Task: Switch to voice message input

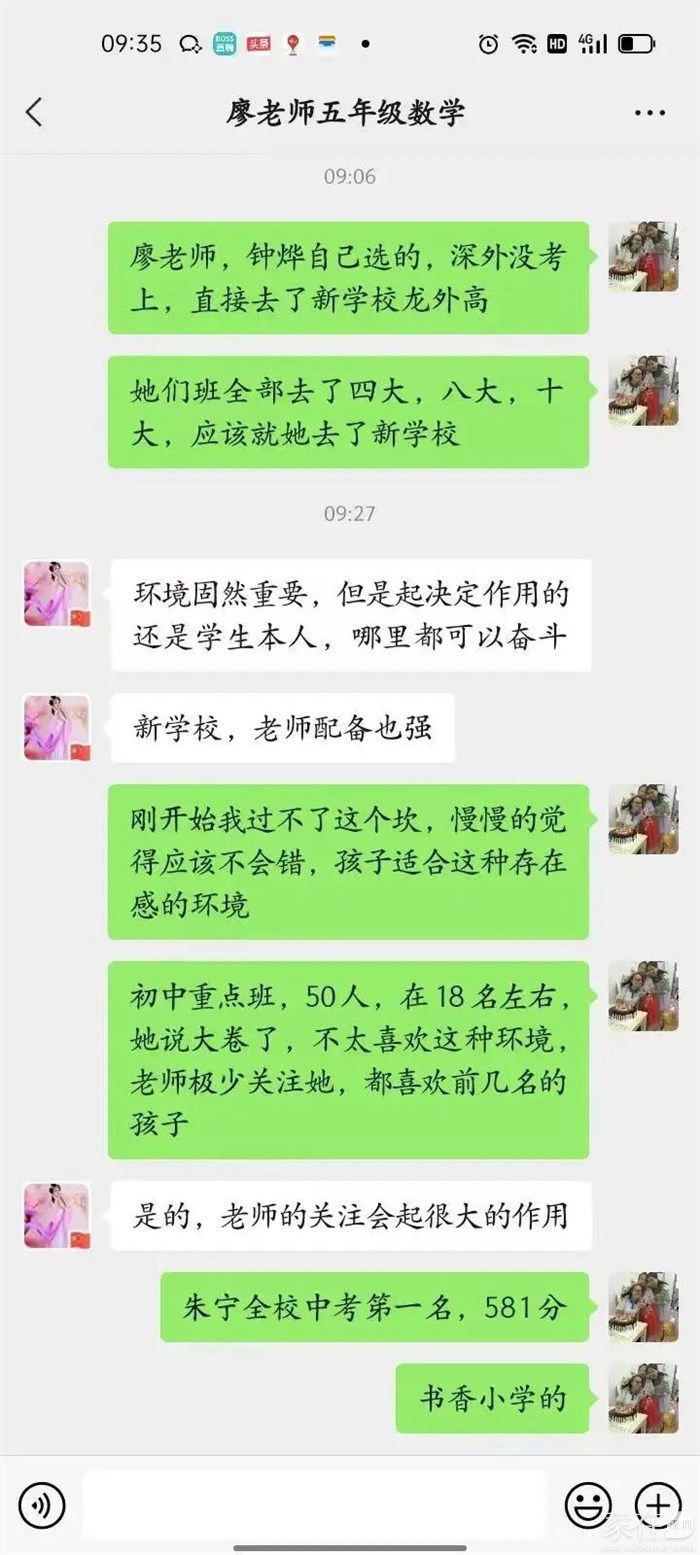Action: point(41,1504)
